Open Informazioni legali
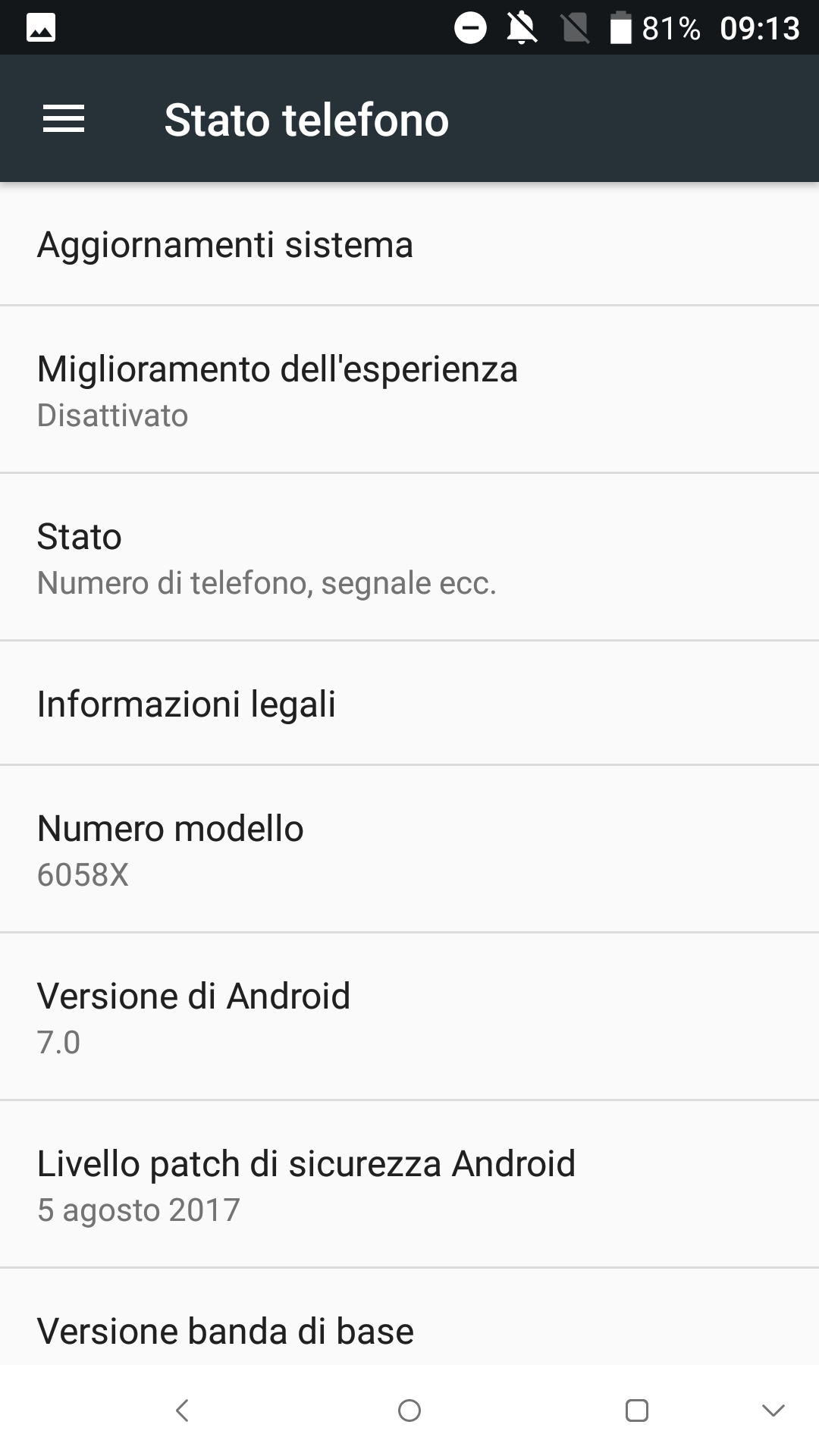 click(x=409, y=703)
